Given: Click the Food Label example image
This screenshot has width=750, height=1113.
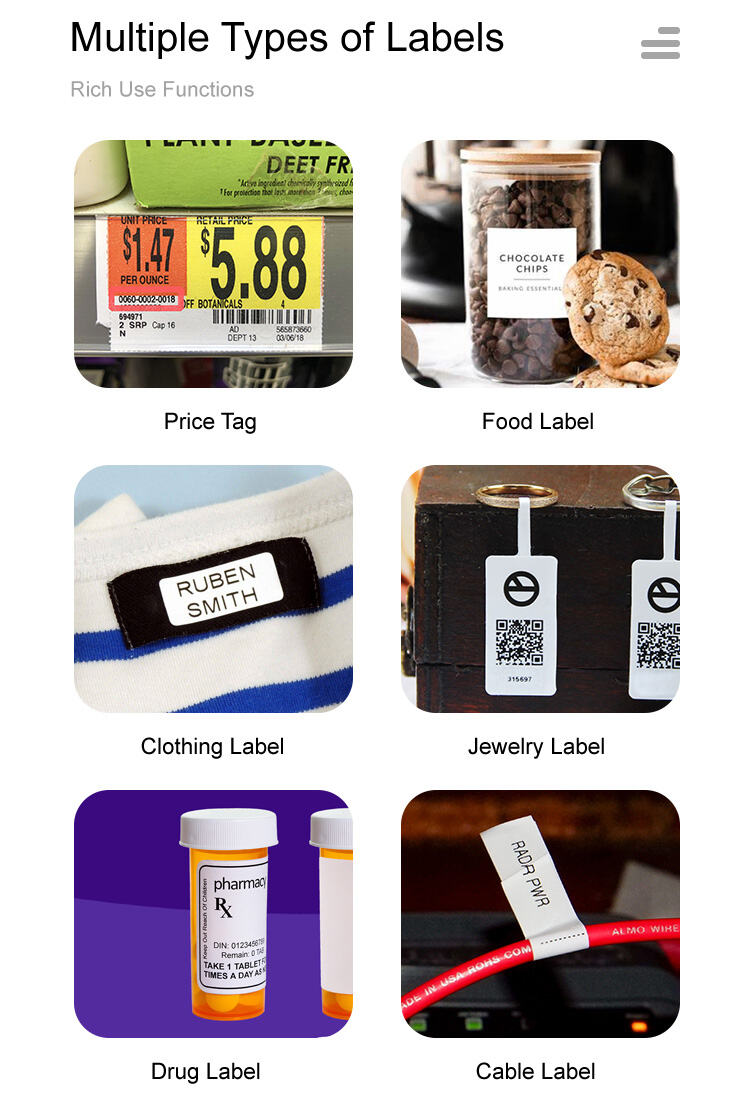Looking at the screenshot, I should click(539, 263).
